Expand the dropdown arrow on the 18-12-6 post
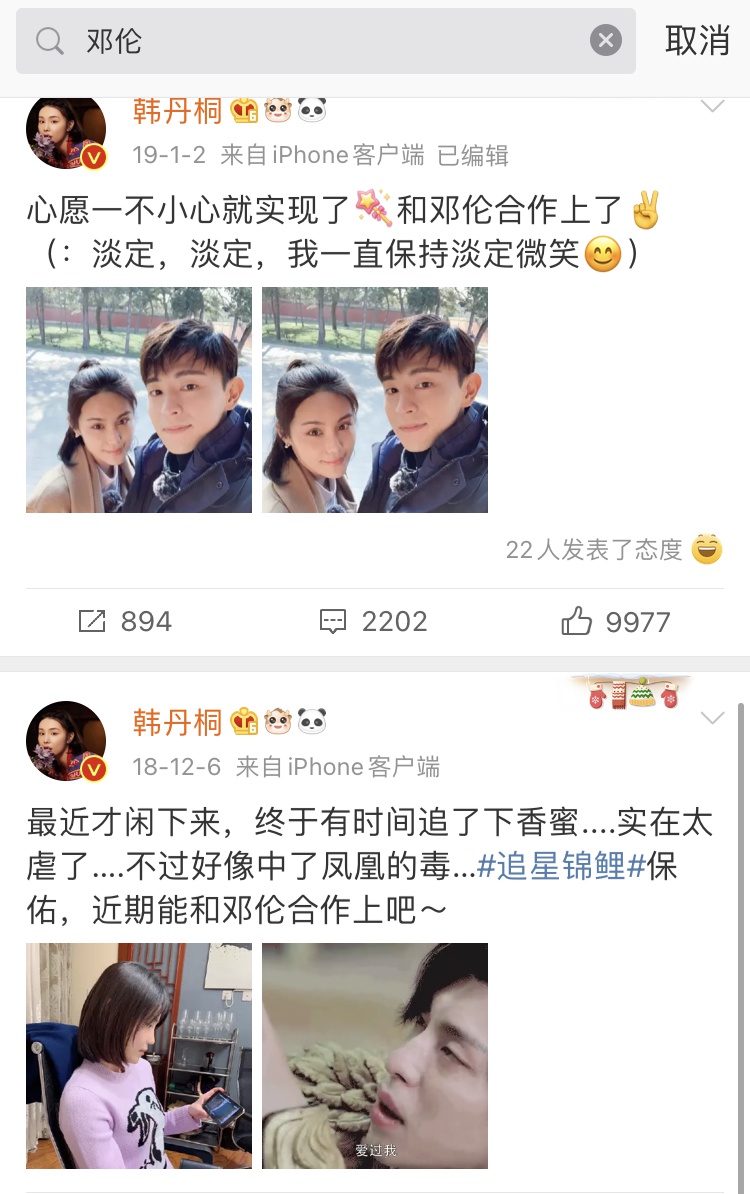 pos(712,719)
